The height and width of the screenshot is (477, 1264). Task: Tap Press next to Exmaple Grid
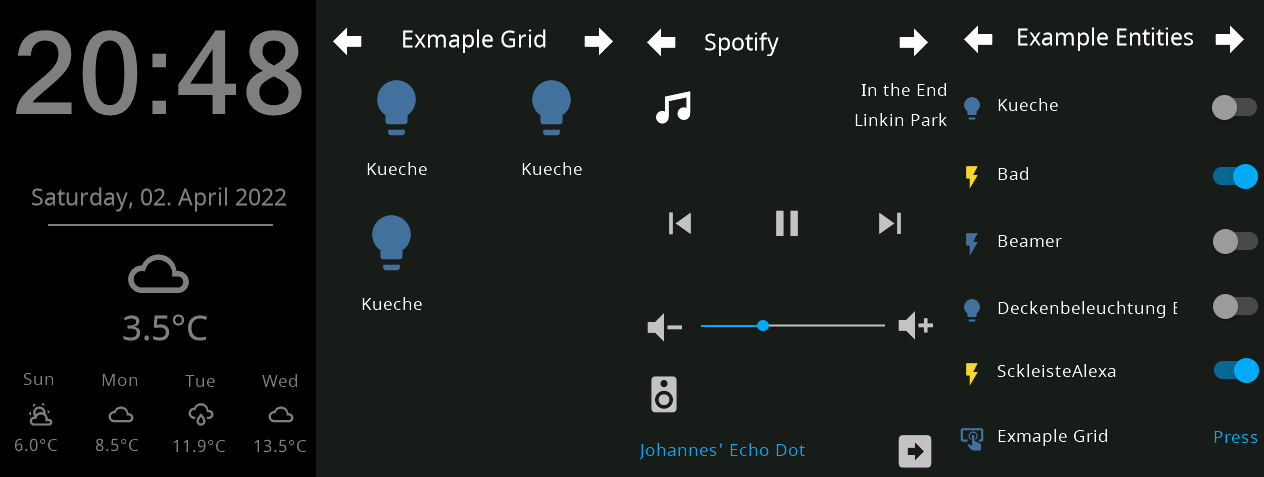point(1235,437)
